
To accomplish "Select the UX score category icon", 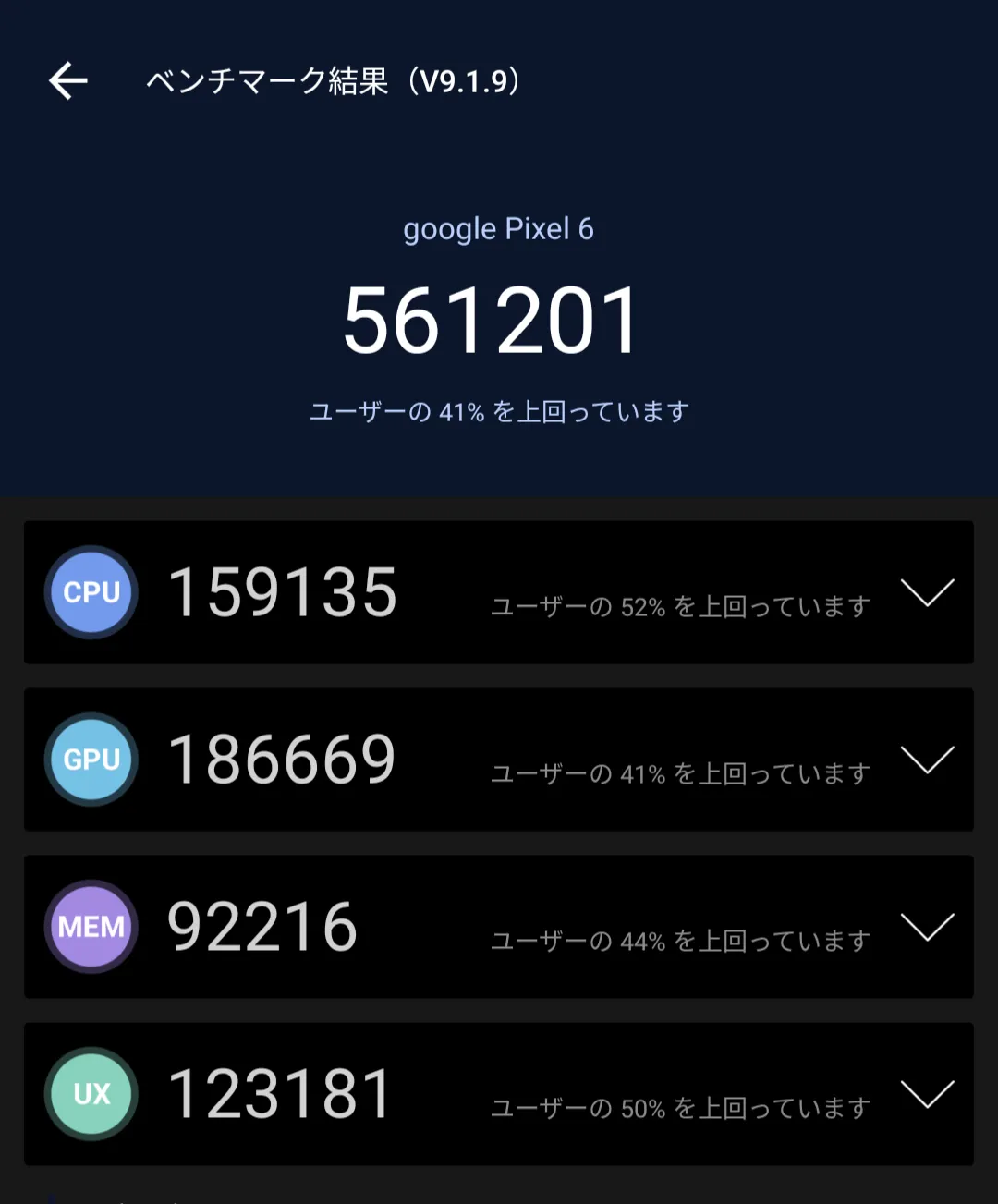I will point(91,1093).
